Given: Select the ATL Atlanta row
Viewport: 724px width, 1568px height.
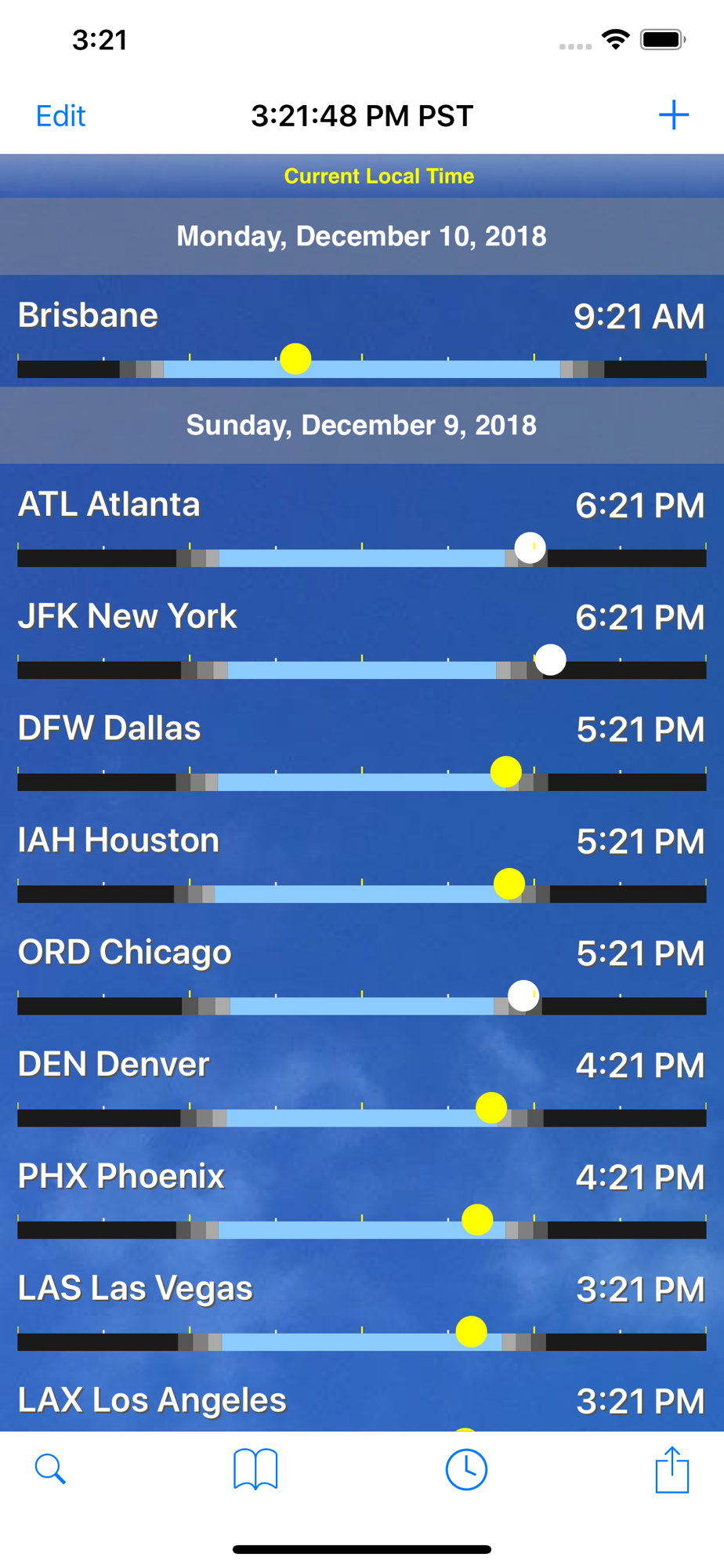Looking at the screenshot, I should click(x=362, y=520).
